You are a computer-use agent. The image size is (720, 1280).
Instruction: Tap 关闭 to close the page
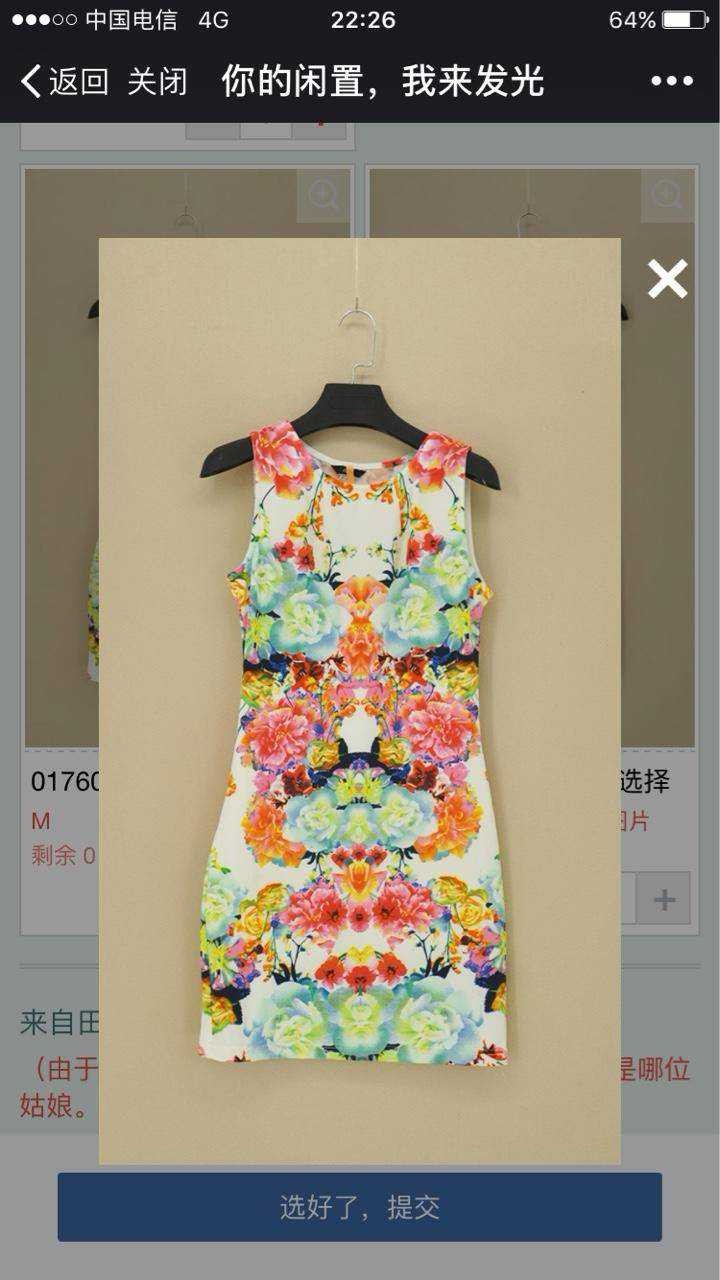click(157, 81)
